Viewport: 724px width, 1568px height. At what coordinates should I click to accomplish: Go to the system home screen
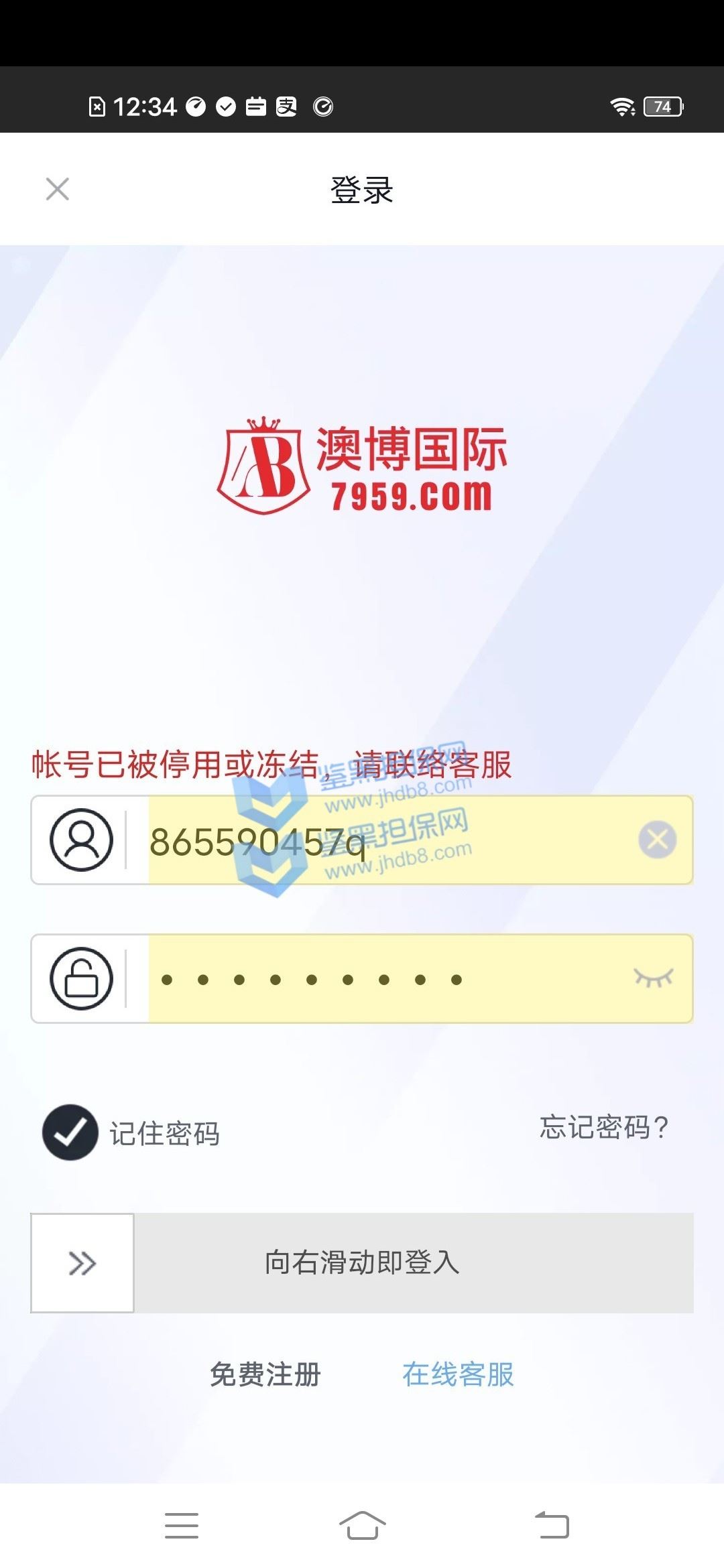[362, 1526]
